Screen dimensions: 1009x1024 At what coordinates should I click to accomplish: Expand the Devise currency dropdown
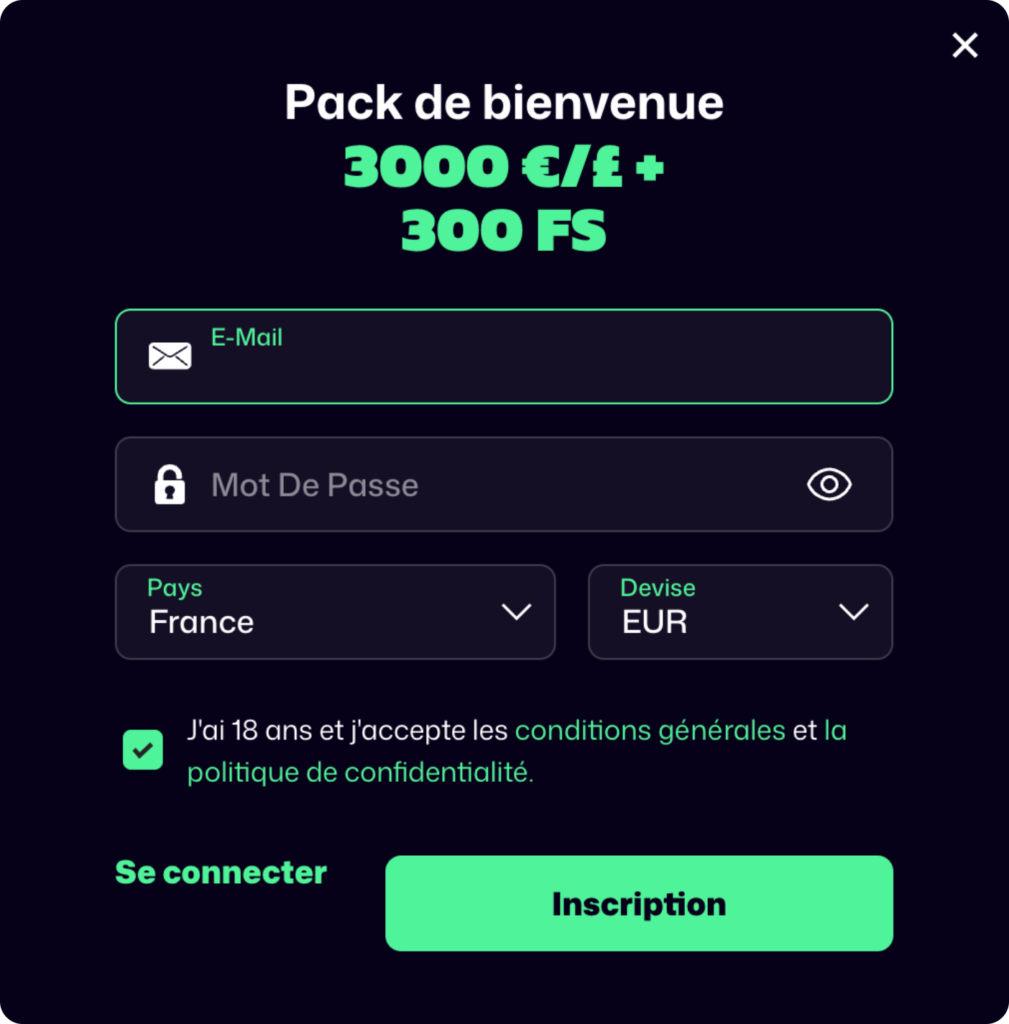(740, 612)
